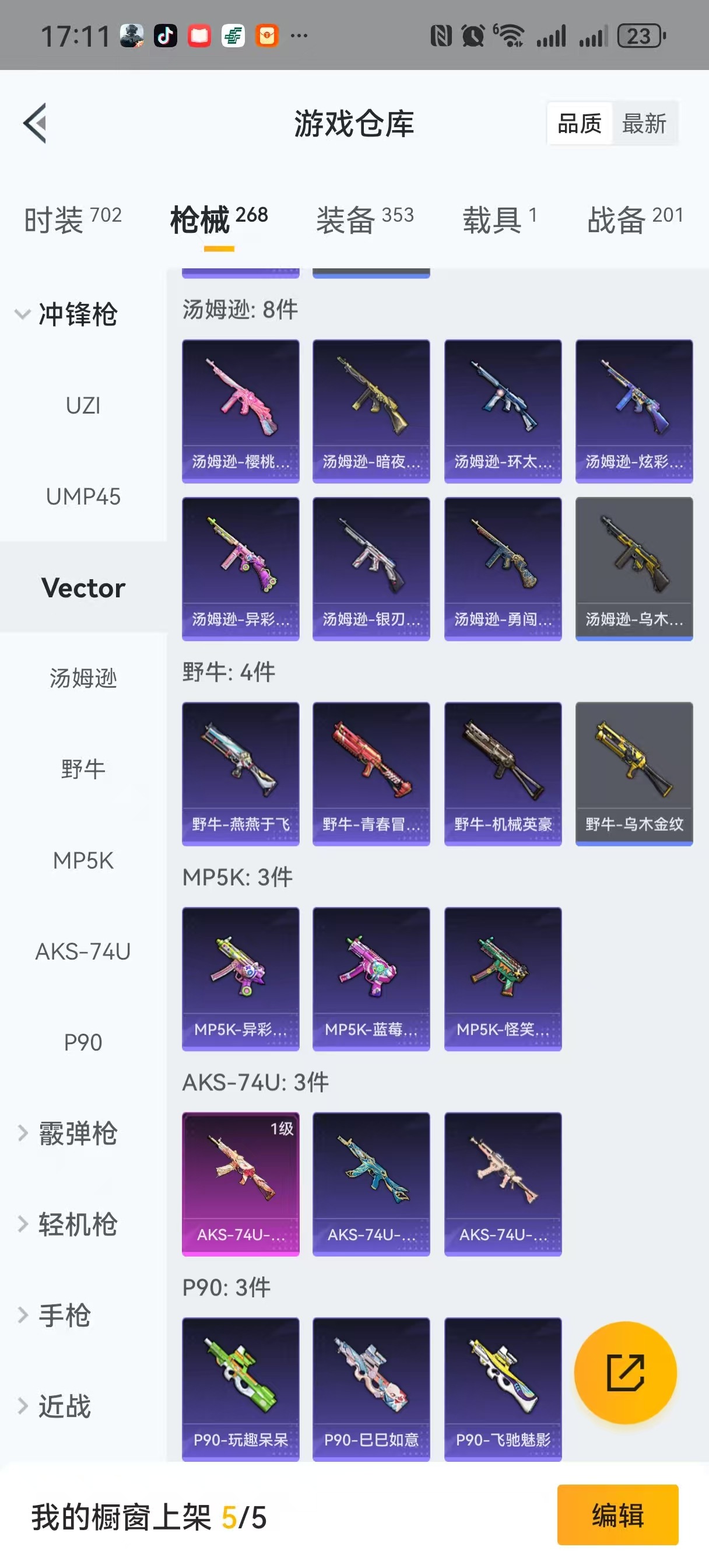The image size is (709, 1568).
Task: Collapse the 冲锋枪 category
Action: 67,314
